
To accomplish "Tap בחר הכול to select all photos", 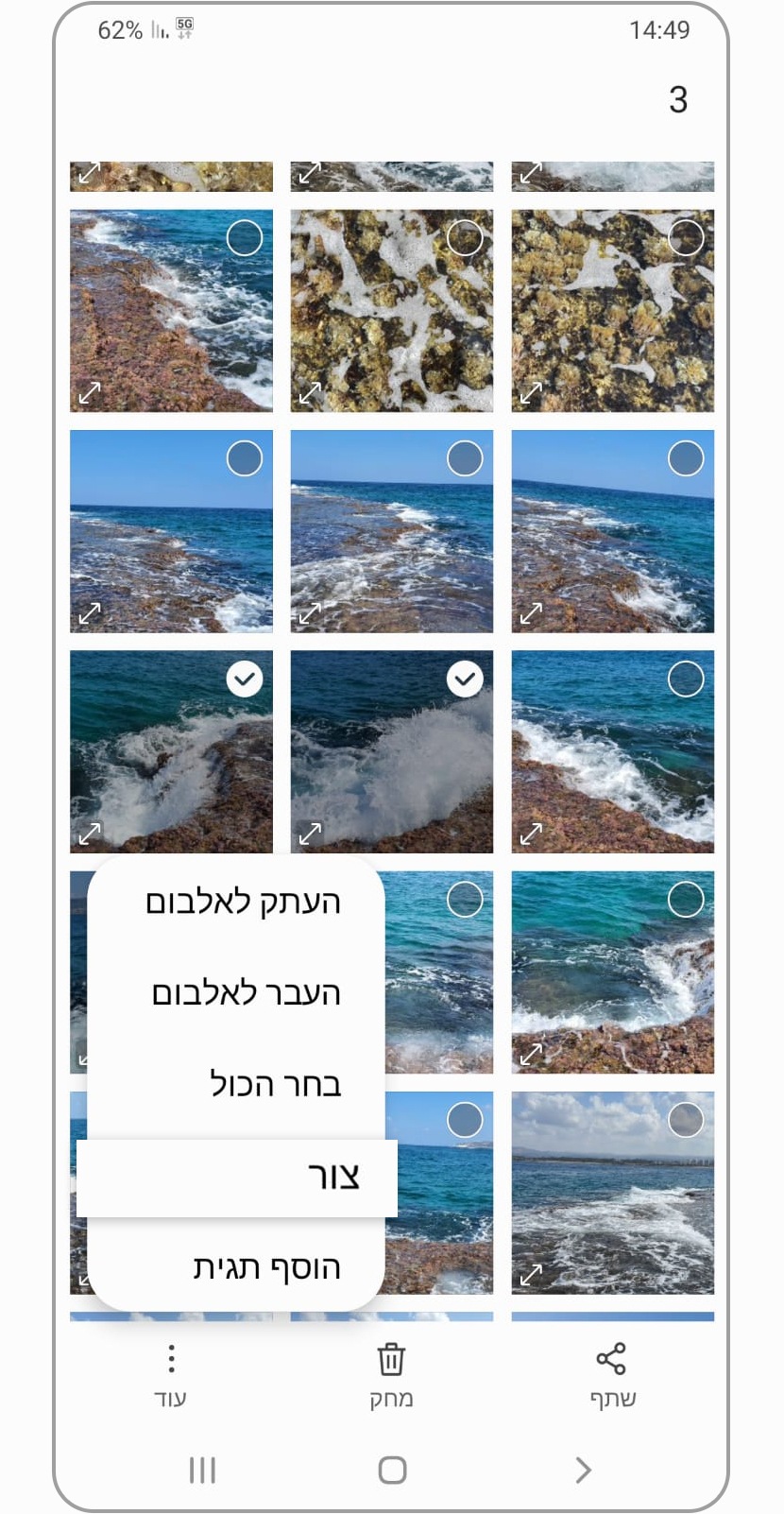I will tap(274, 1084).
